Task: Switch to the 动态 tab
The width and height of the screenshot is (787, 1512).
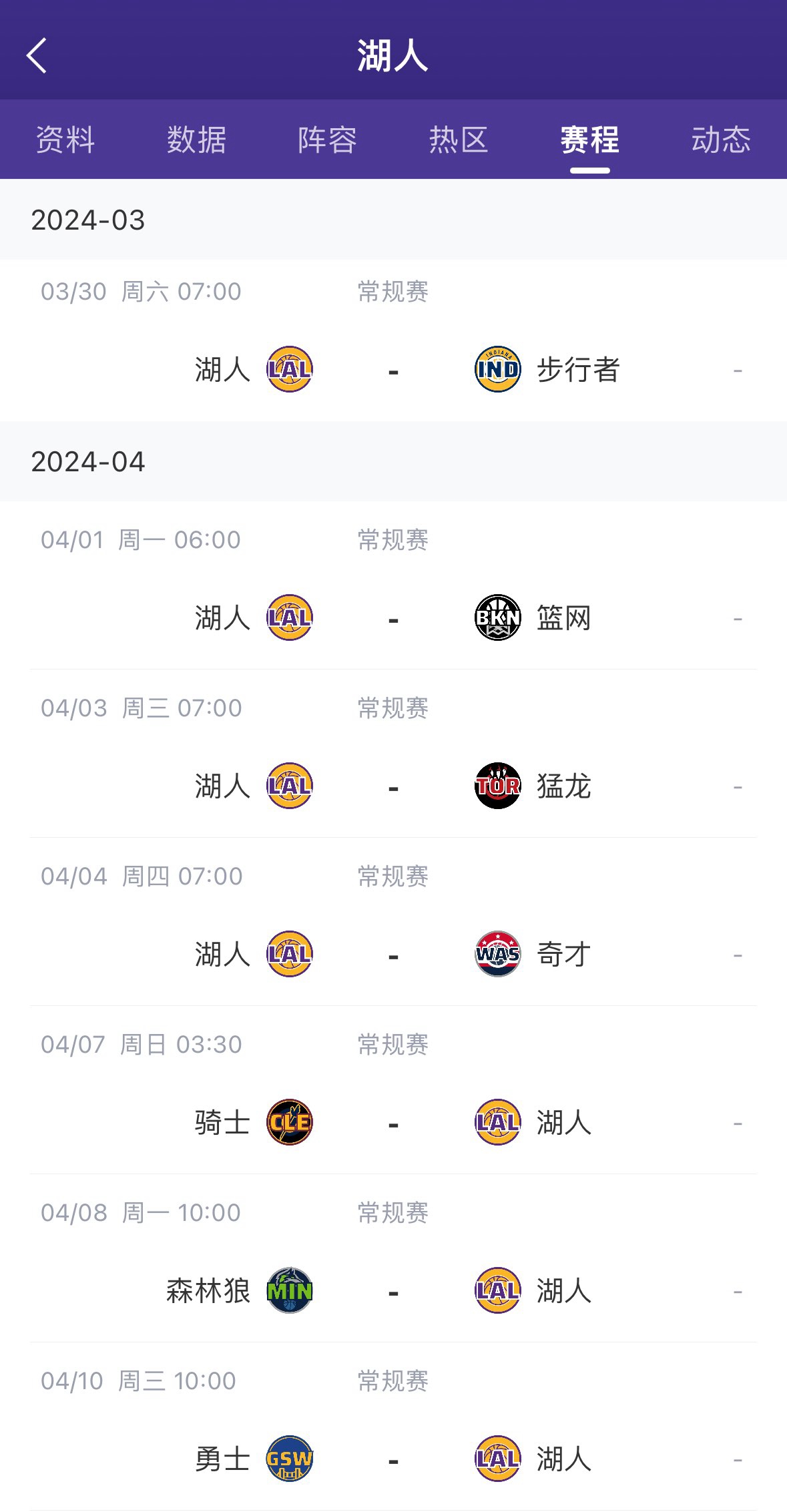Action: pos(721,140)
